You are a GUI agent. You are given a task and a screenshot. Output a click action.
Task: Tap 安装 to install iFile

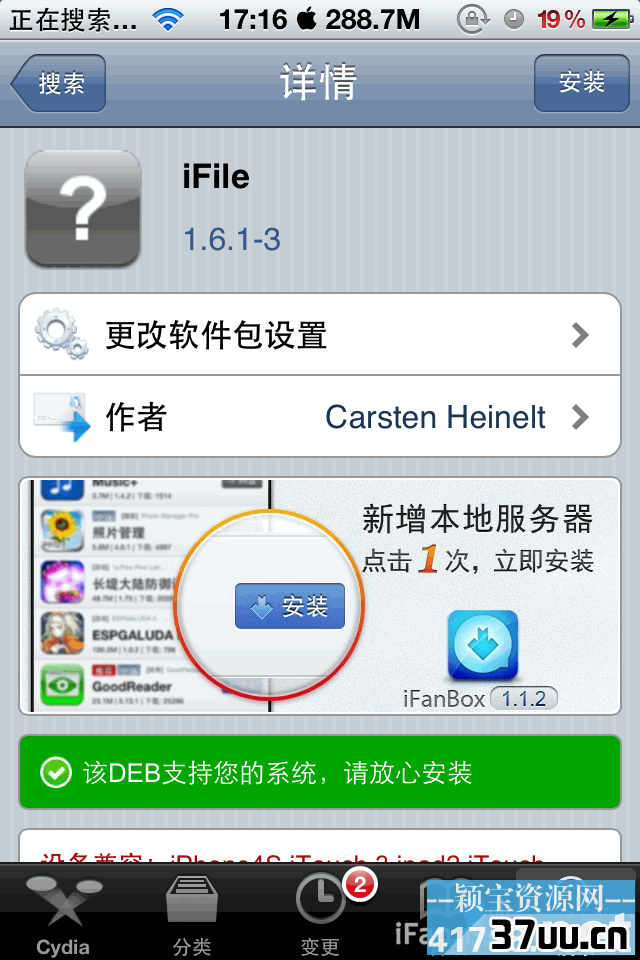click(581, 83)
